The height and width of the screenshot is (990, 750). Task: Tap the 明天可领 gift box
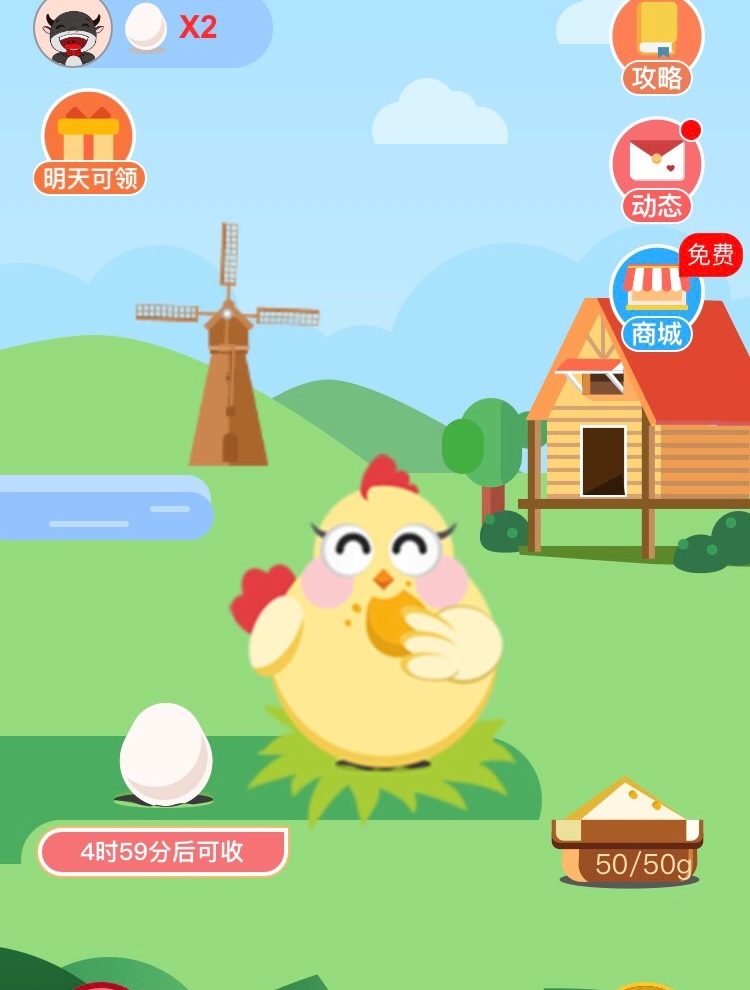click(89, 142)
